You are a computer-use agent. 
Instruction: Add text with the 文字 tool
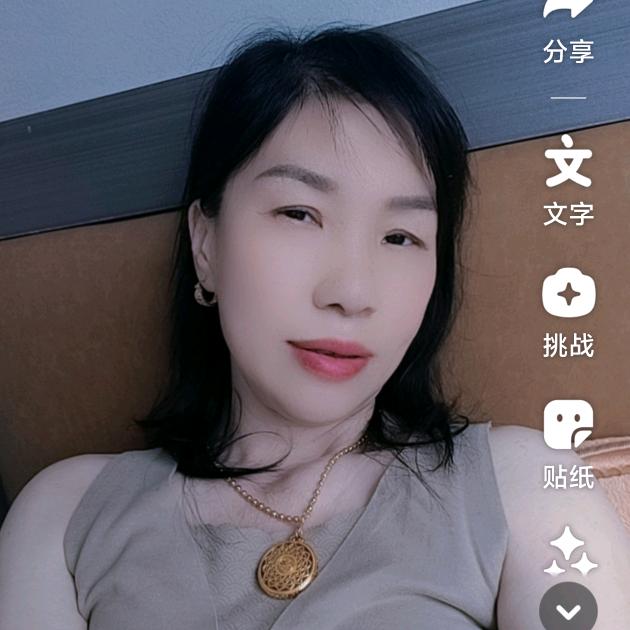coord(568,166)
